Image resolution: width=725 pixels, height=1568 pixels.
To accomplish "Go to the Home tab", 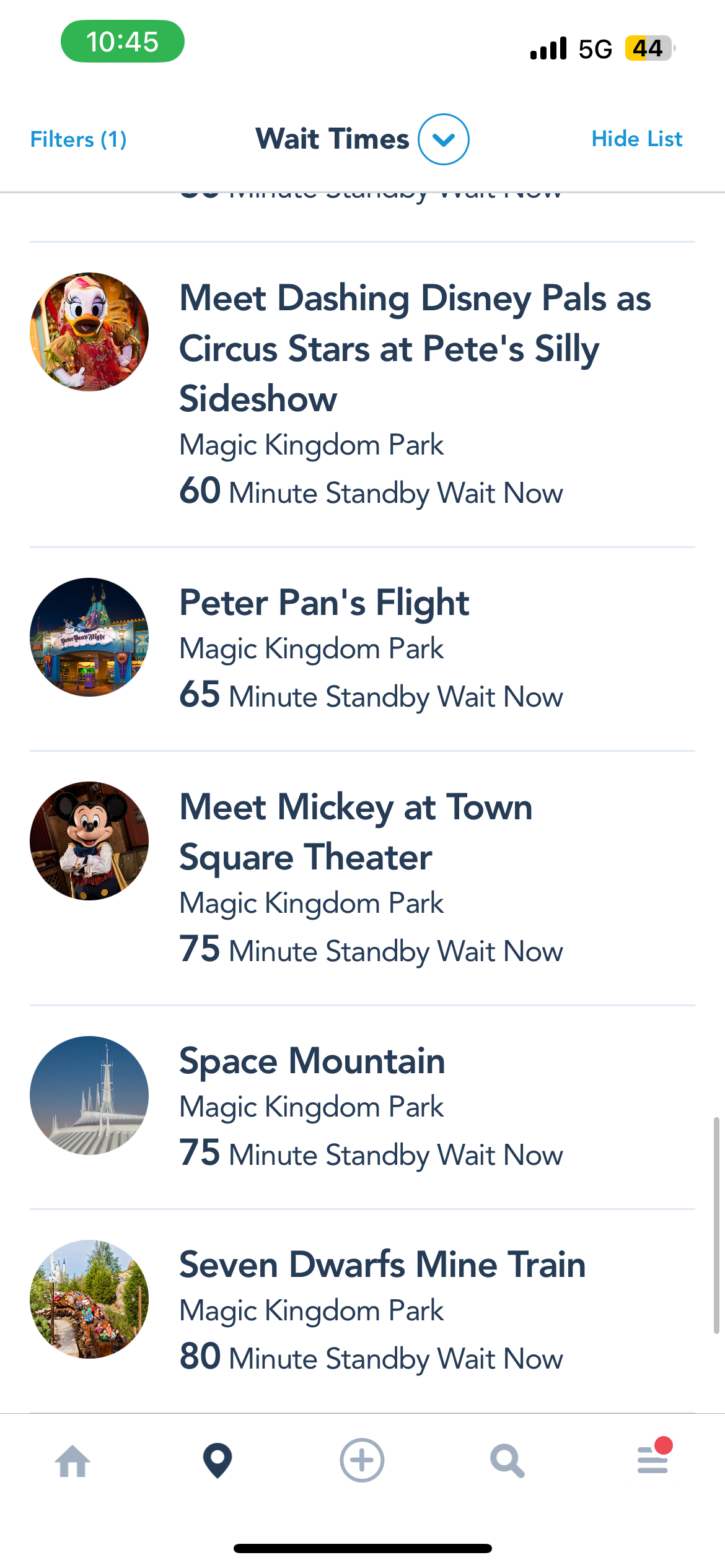I will pos(72,1461).
